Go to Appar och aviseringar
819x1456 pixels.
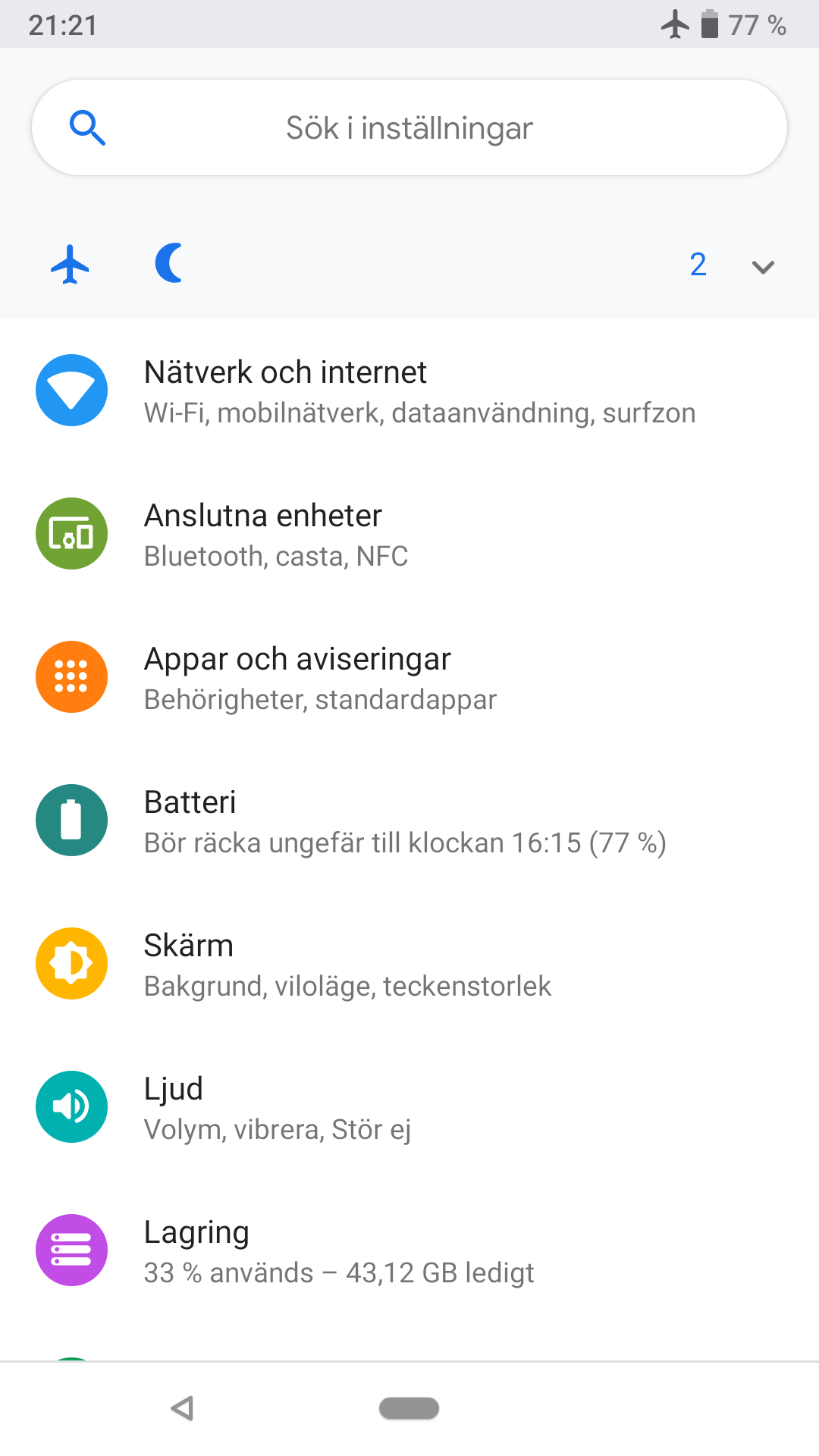[x=409, y=677]
